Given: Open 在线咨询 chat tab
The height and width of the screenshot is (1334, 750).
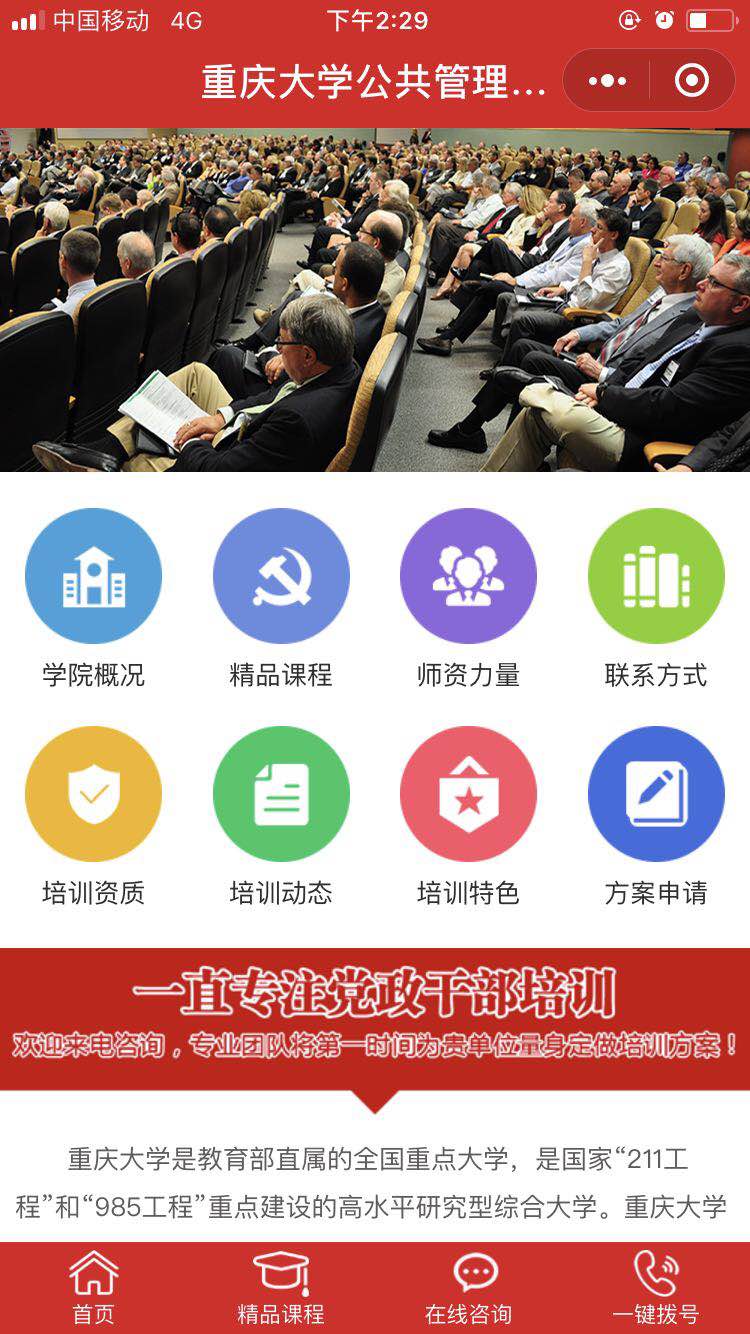Looking at the screenshot, I should (x=468, y=1288).
